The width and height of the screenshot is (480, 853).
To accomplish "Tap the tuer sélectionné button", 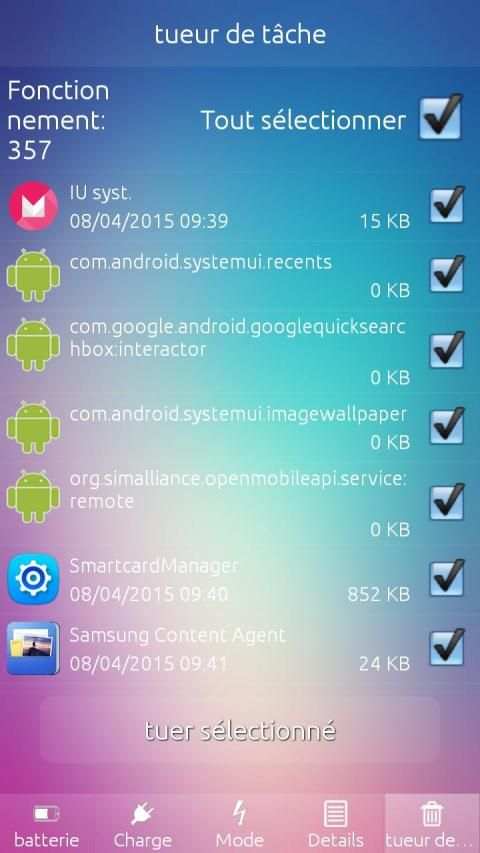I will coord(240,730).
